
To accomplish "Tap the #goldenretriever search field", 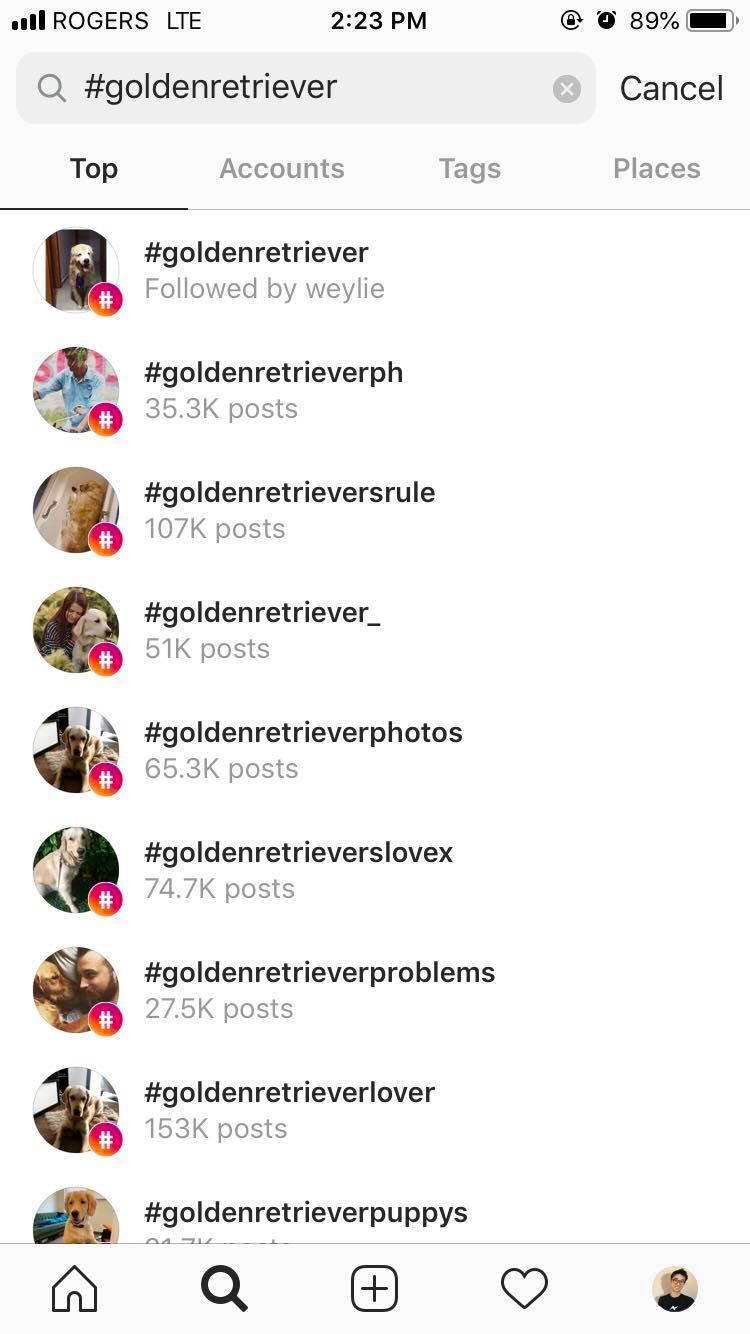I will click(x=306, y=88).
